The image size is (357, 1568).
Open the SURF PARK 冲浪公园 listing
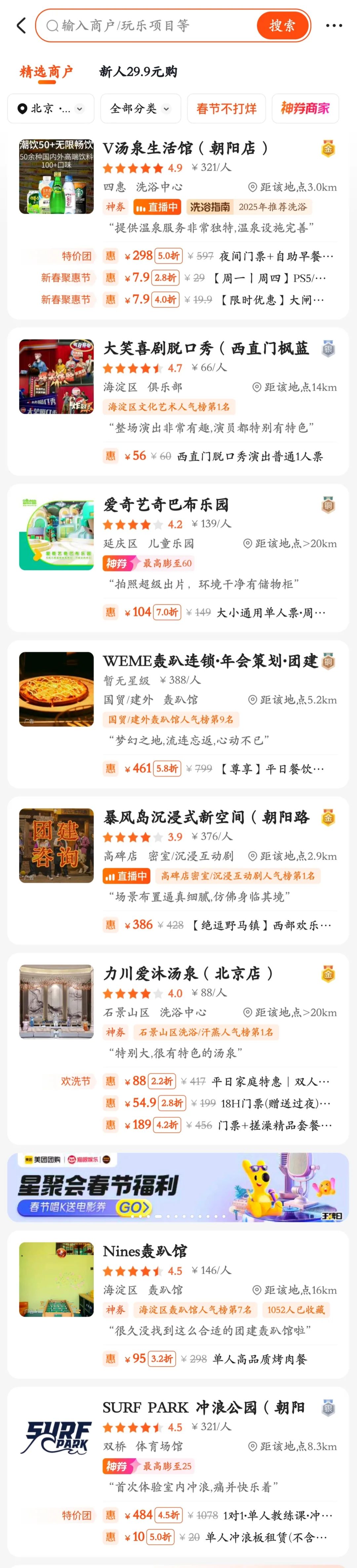tap(203, 1407)
